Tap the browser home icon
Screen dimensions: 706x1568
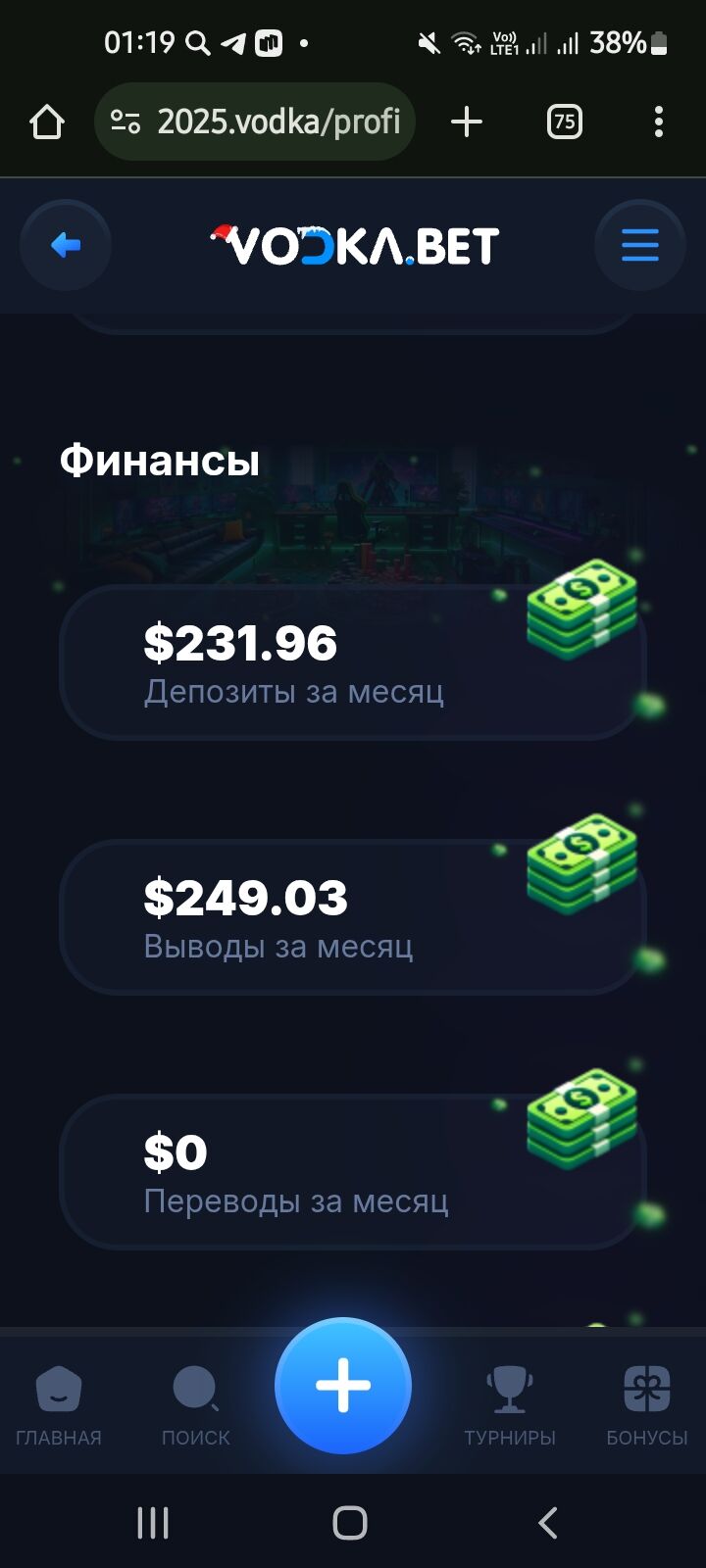(46, 122)
